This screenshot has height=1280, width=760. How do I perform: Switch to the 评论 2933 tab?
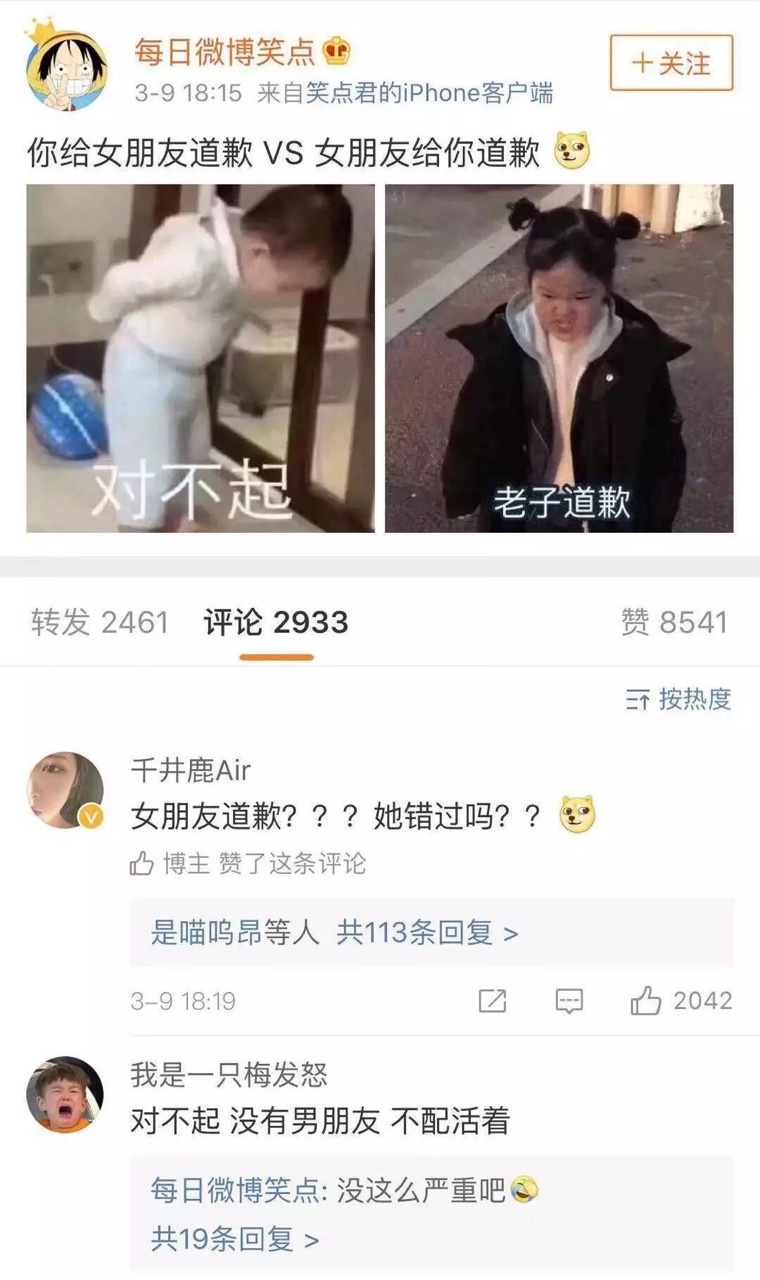tap(276, 622)
